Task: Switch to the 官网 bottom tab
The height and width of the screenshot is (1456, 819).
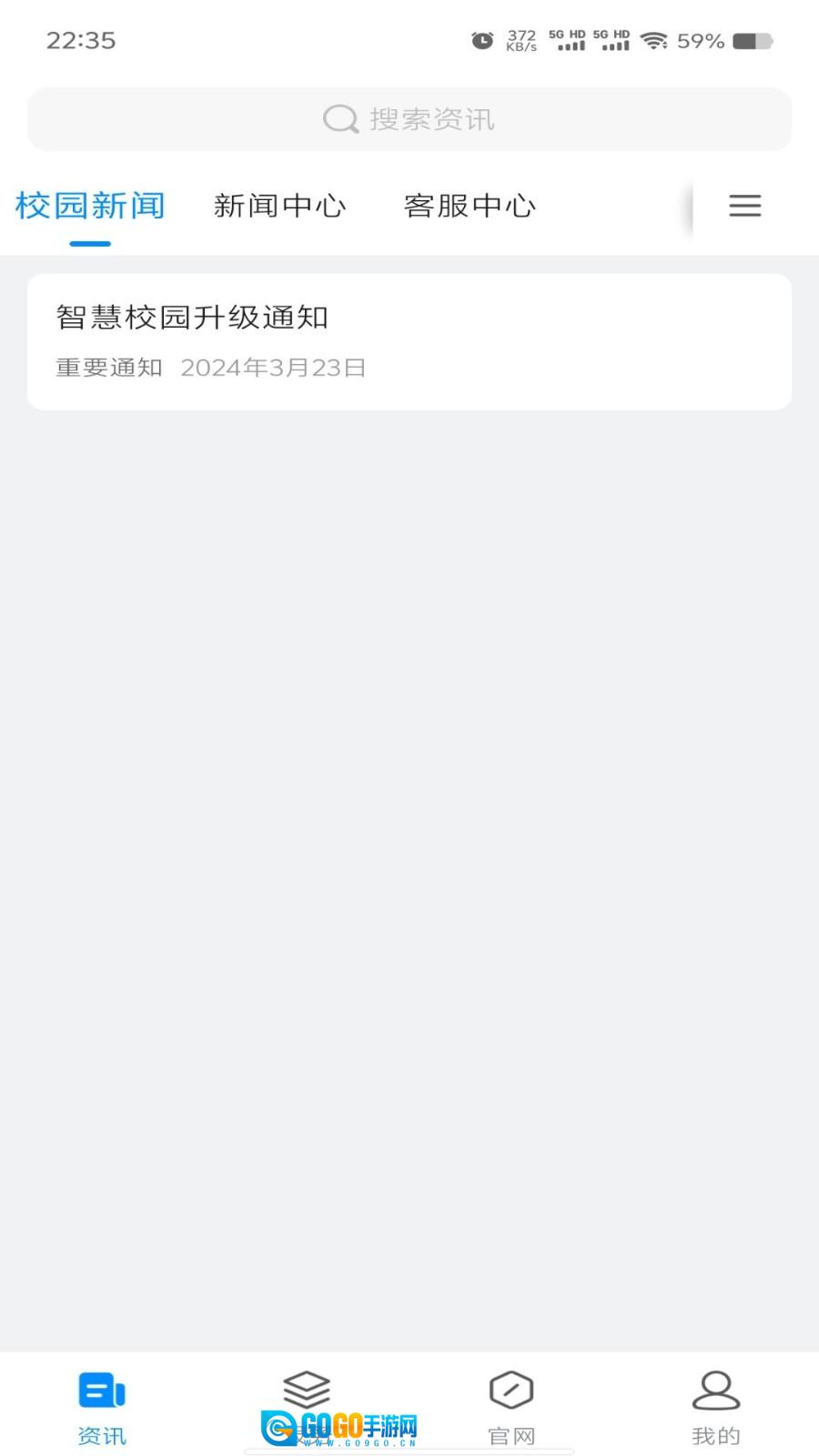Action: [x=511, y=1407]
